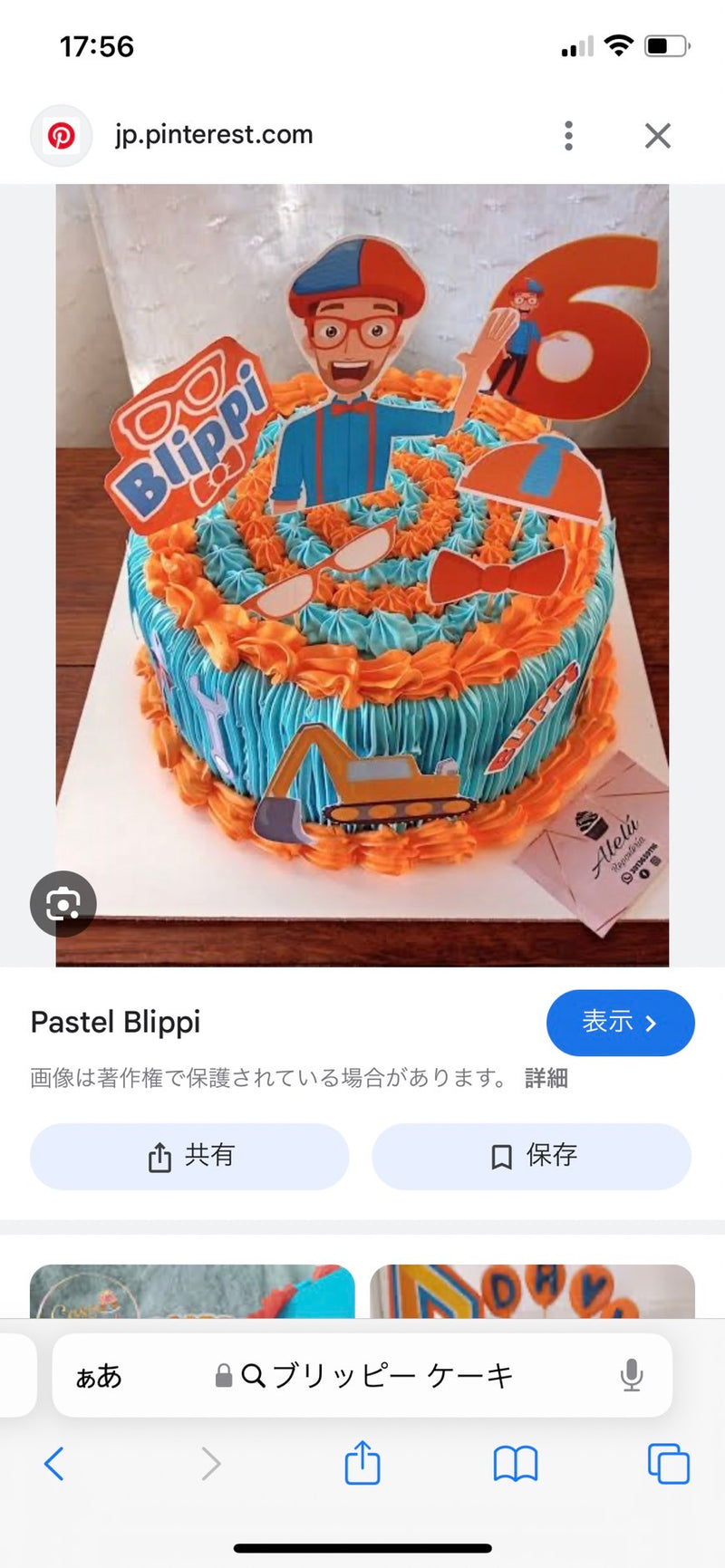Open the 詳細 copyright details link
The height and width of the screenshot is (1568, 725).
point(546,1078)
